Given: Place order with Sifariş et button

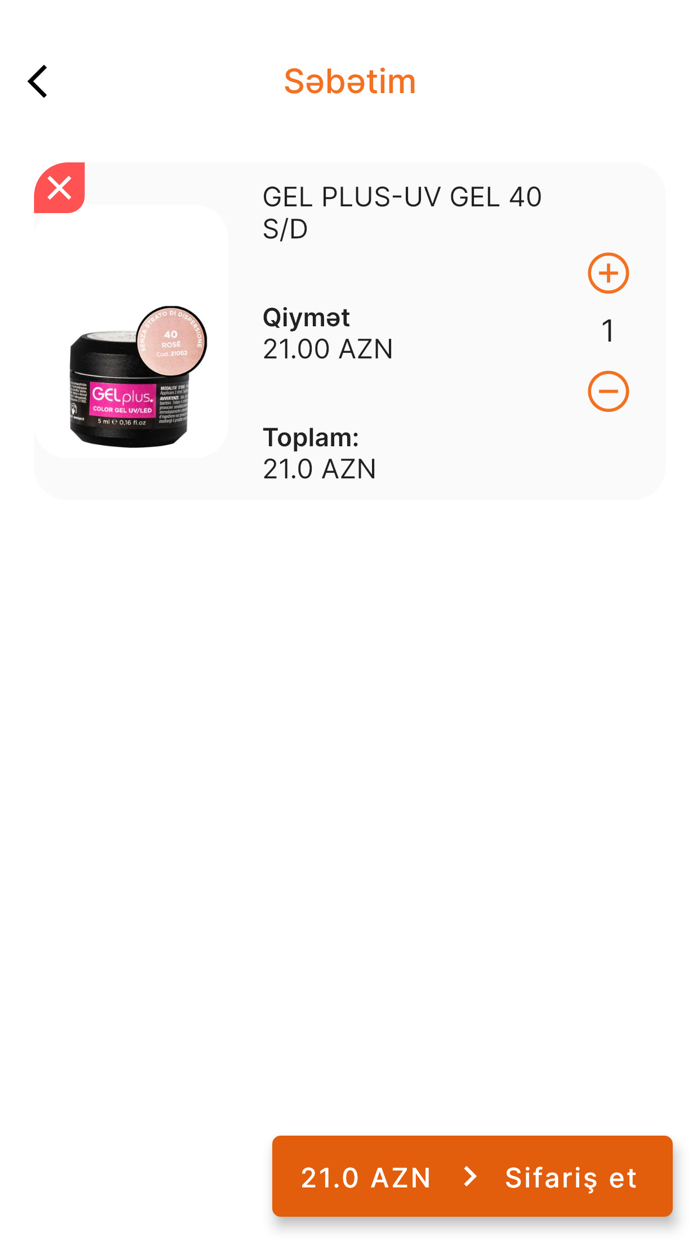Looking at the screenshot, I should tap(472, 1176).
